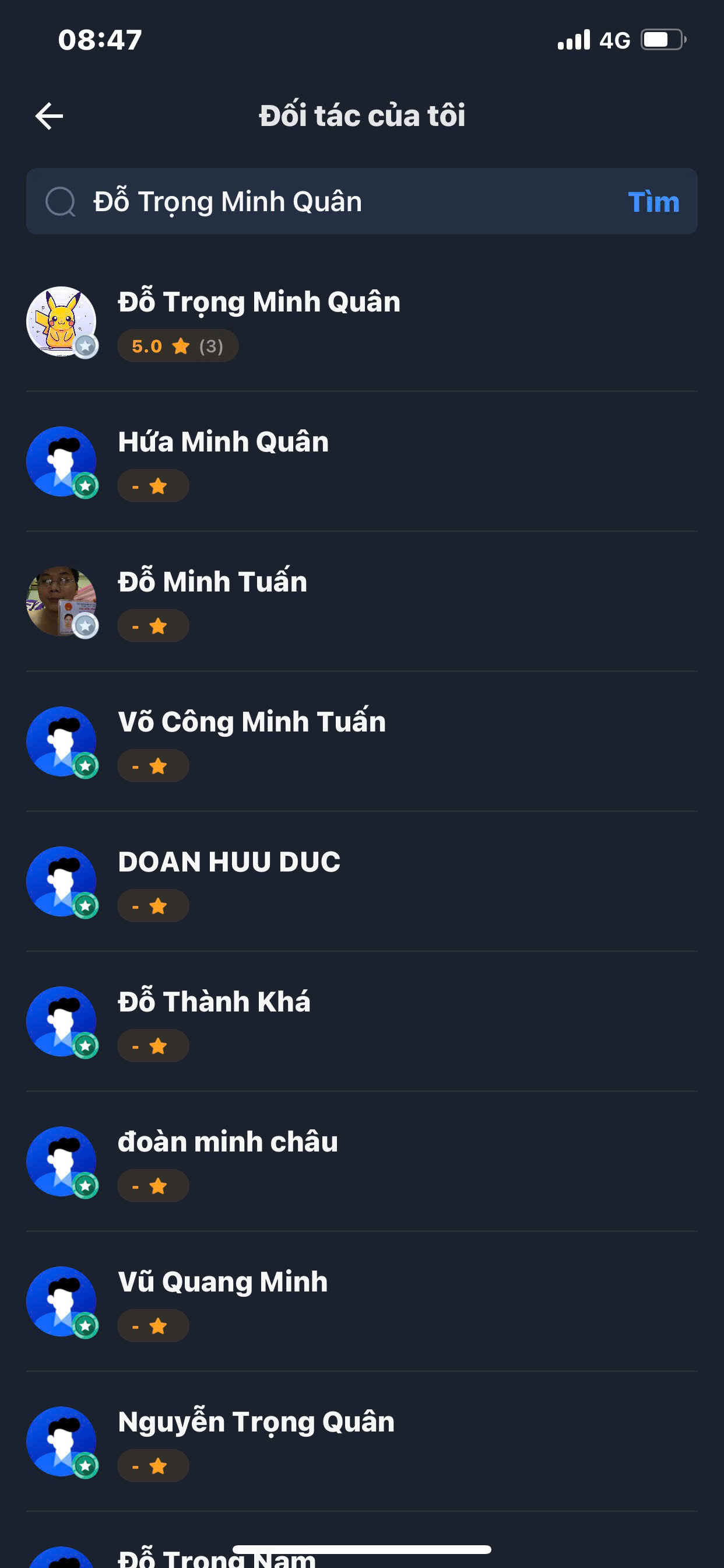
Task: Tap the green badge on DOAN HUU DUC's avatar
Action: pos(87,906)
